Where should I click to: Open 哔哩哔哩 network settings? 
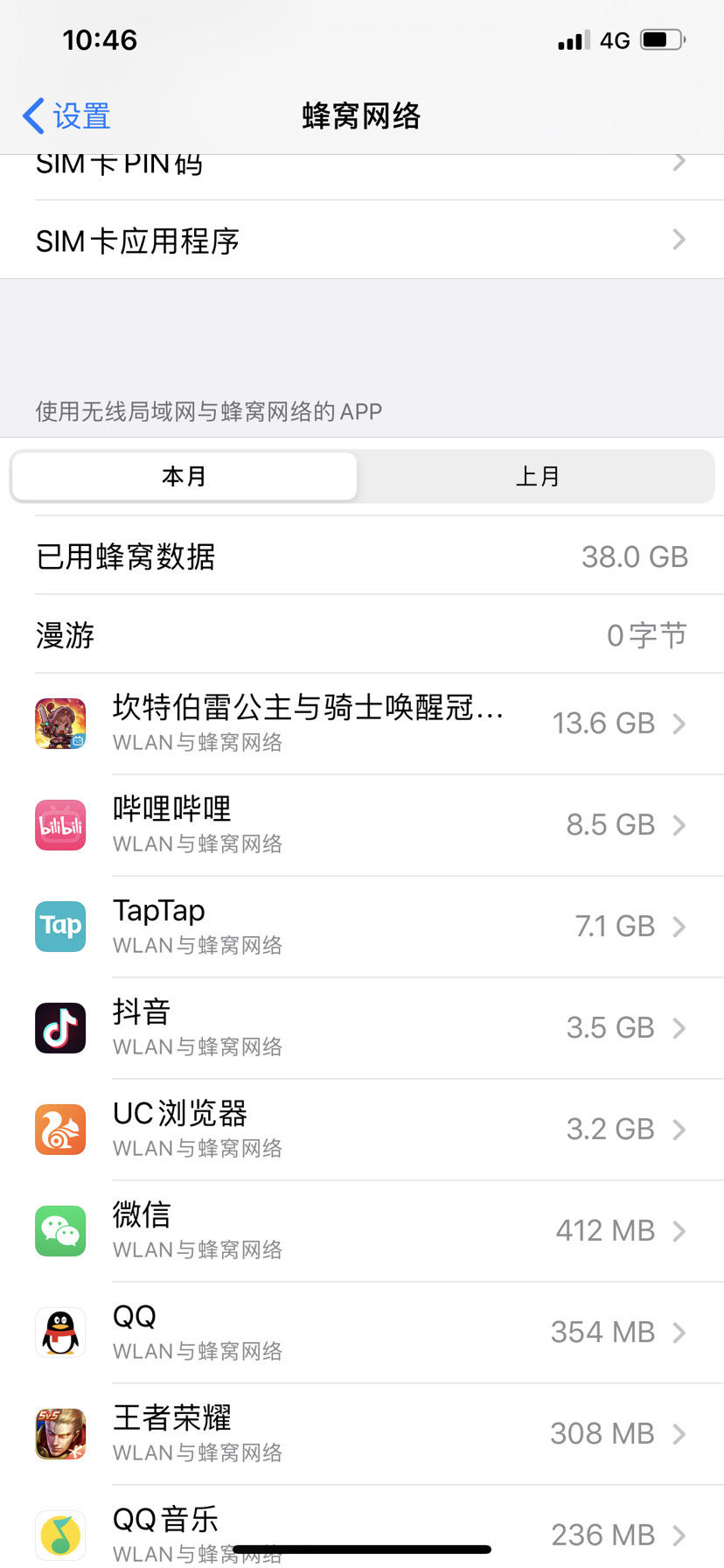click(362, 825)
